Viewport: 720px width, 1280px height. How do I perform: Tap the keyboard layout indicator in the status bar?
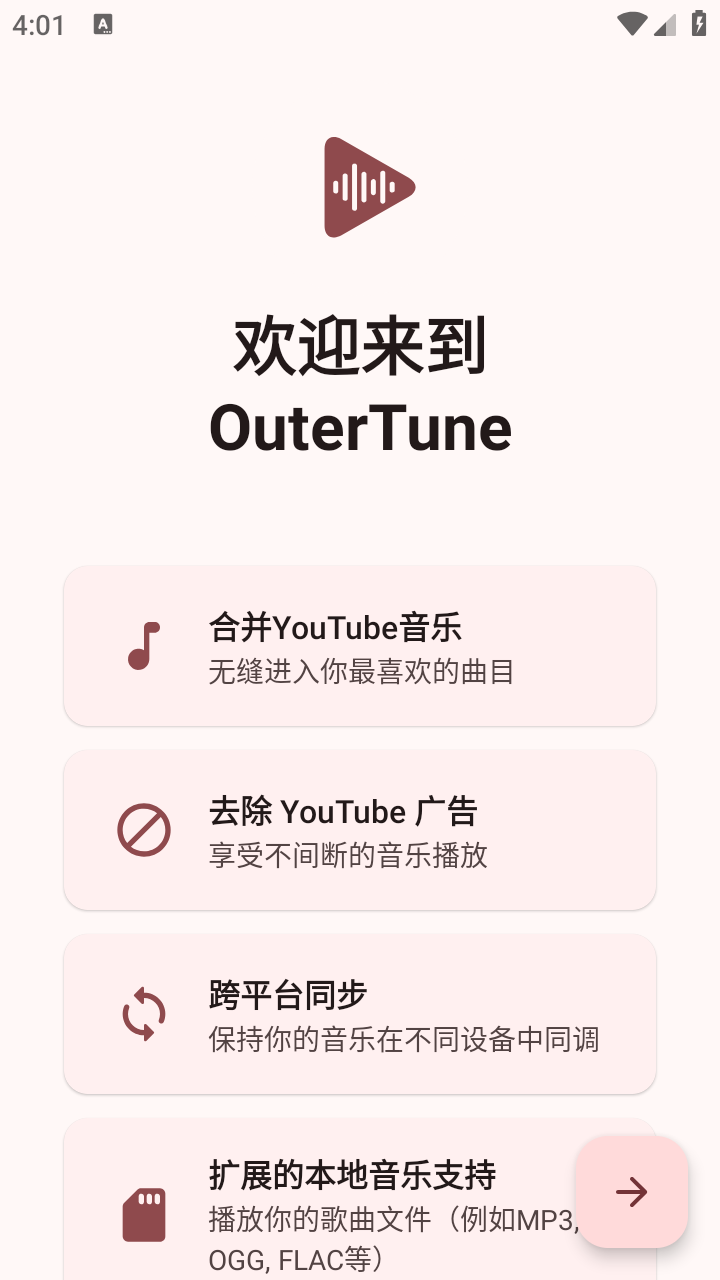103,24
